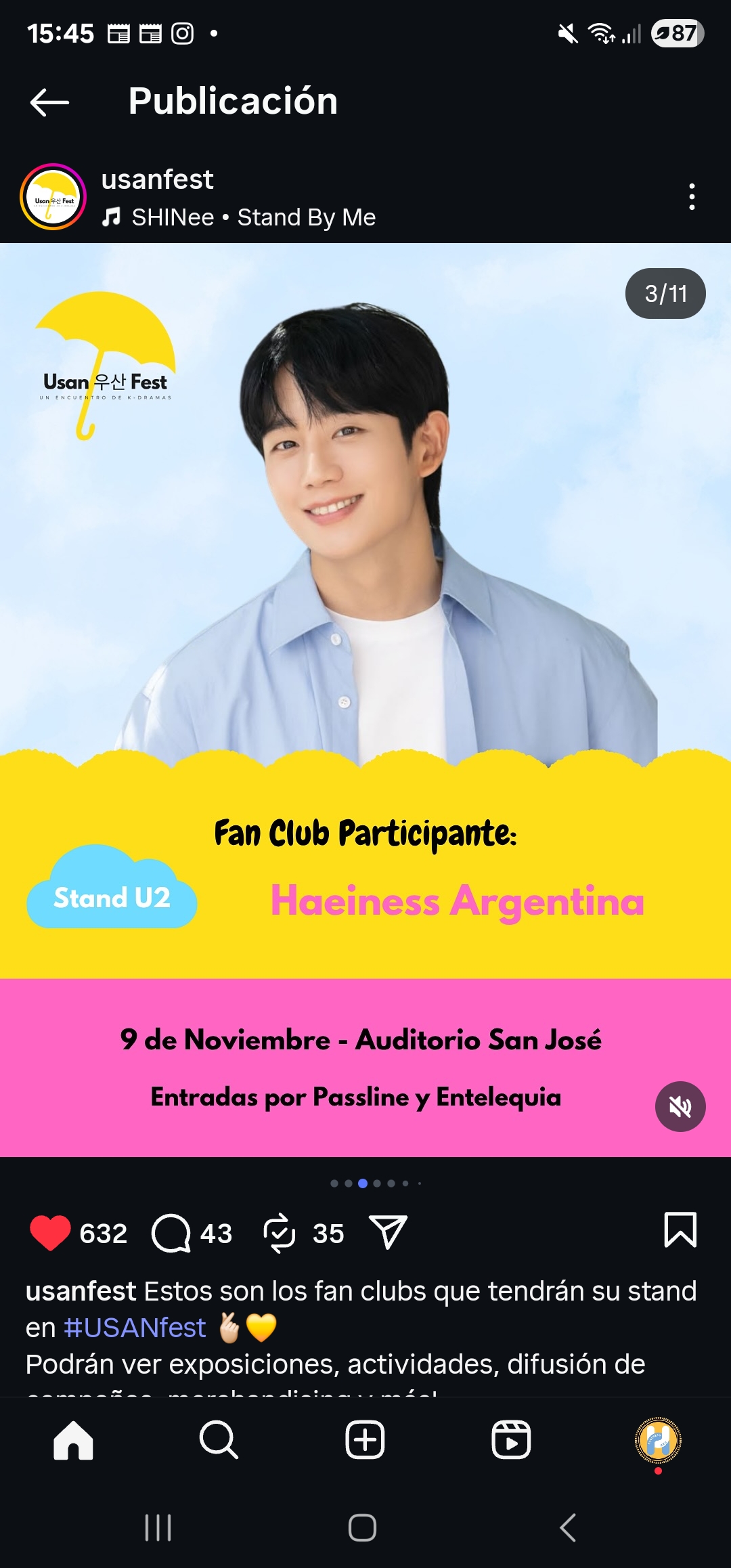Open the post's three-dot options menu
731x1568 pixels.
[x=691, y=197]
